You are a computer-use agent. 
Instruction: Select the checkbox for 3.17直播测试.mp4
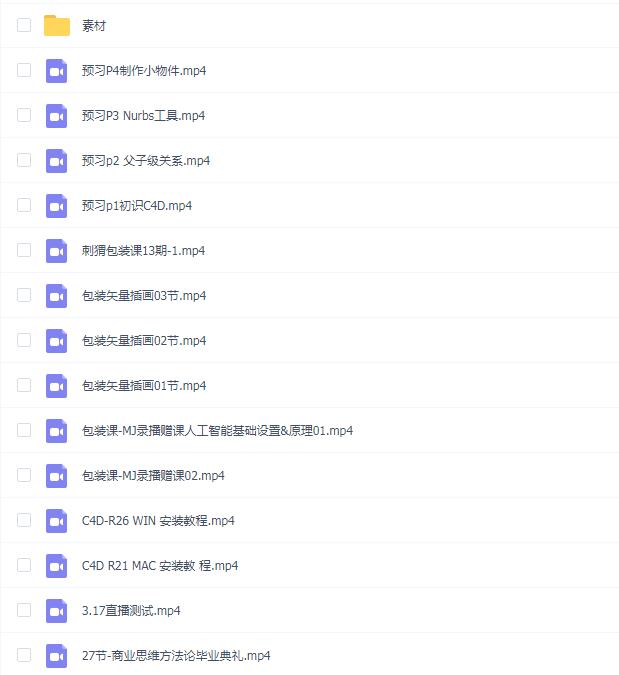tap(24, 610)
